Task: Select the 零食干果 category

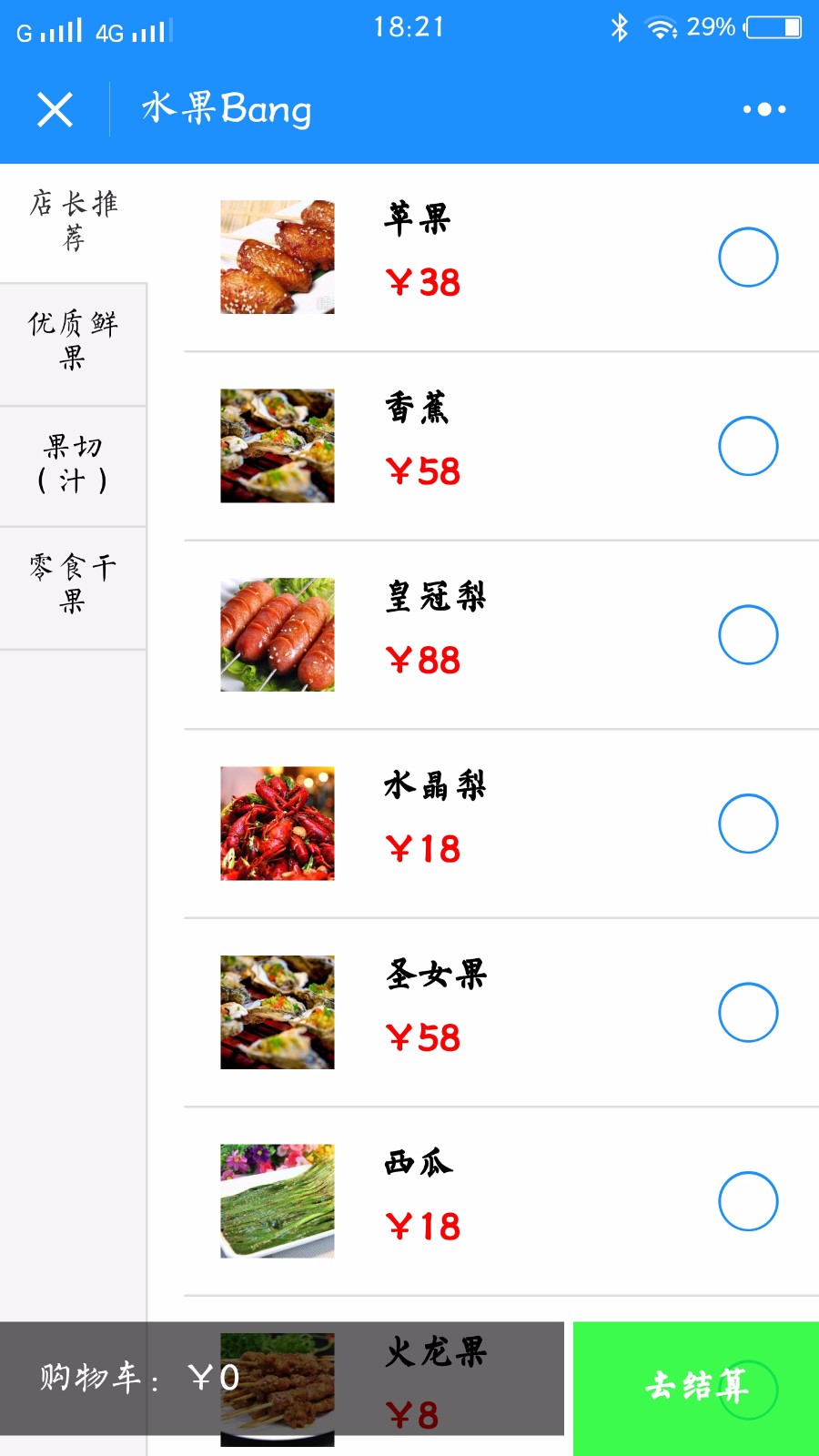Action: (x=74, y=588)
